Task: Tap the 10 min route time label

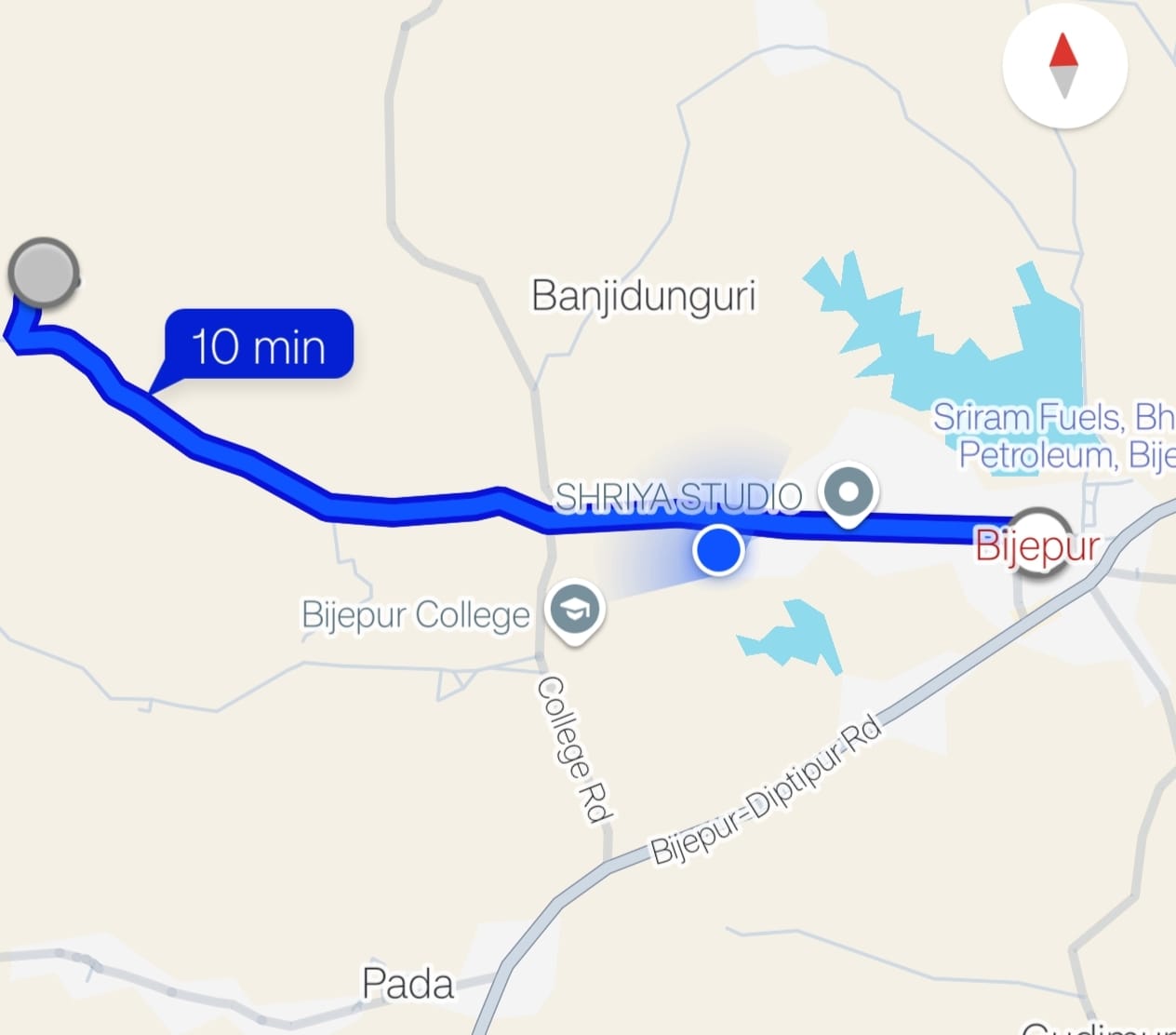Action: click(259, 345)
